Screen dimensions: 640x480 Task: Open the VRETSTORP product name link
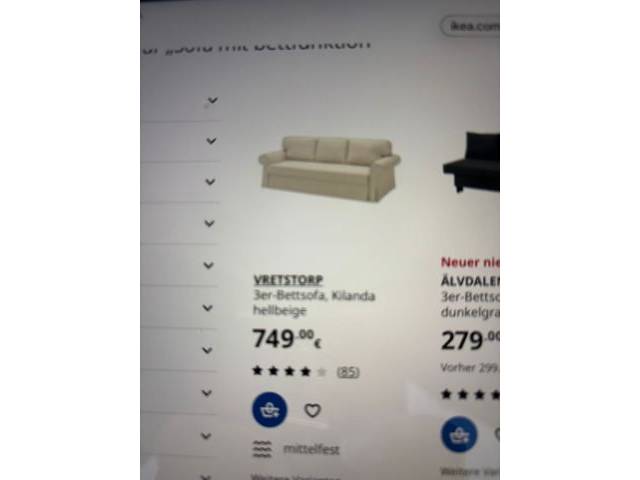point(288,280)
